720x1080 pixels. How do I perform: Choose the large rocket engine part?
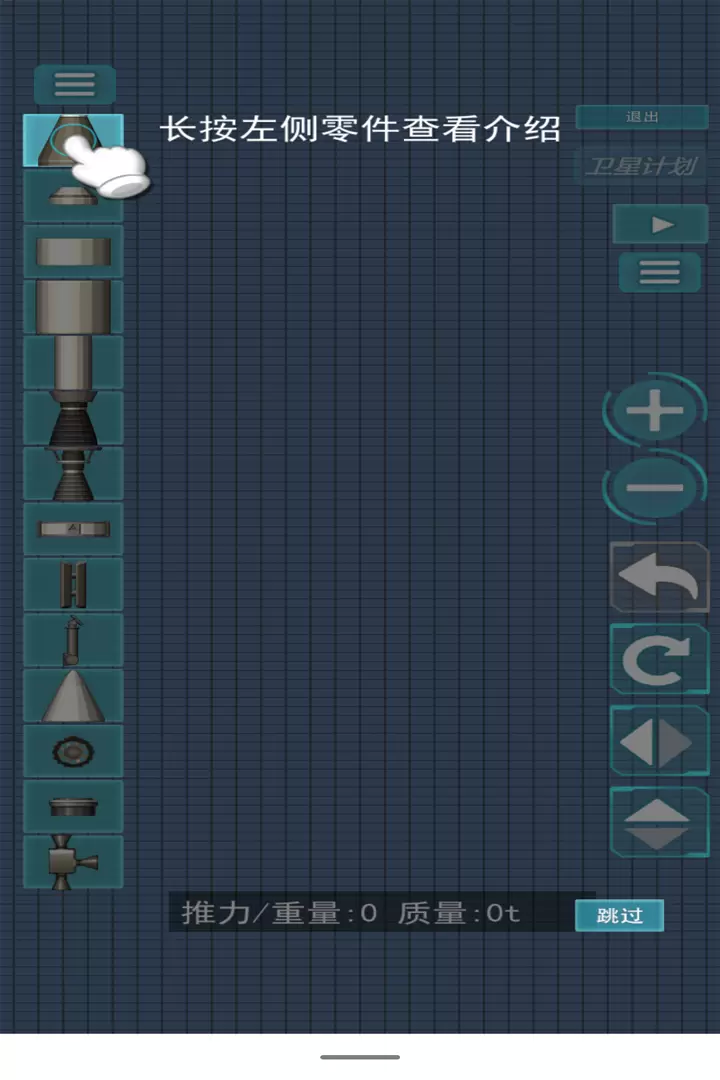point(73,418)
